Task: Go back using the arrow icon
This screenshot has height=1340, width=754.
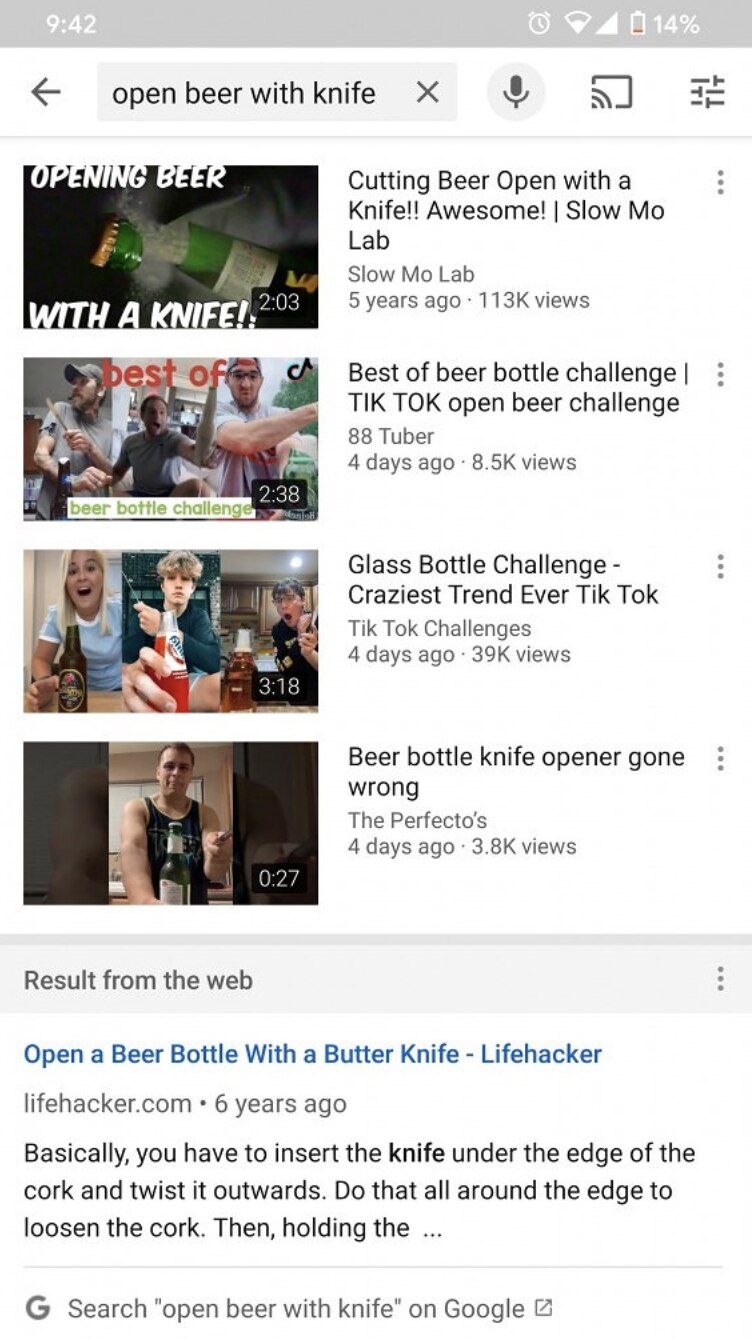Action: (x=46, y=93)
